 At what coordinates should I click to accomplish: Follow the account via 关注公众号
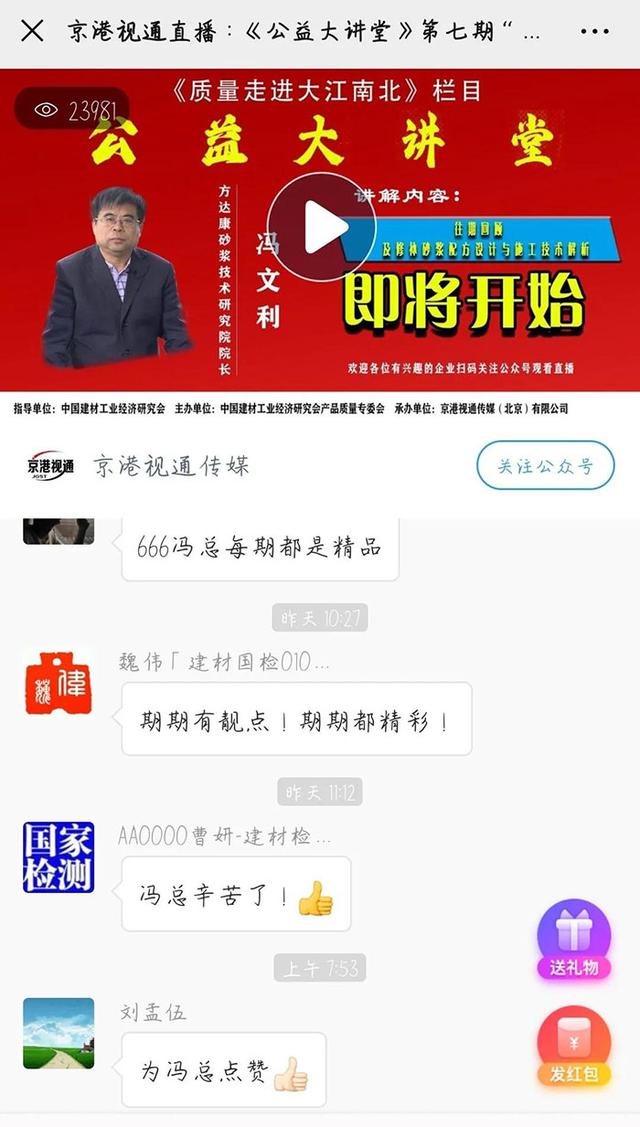[x=545, y=465]
